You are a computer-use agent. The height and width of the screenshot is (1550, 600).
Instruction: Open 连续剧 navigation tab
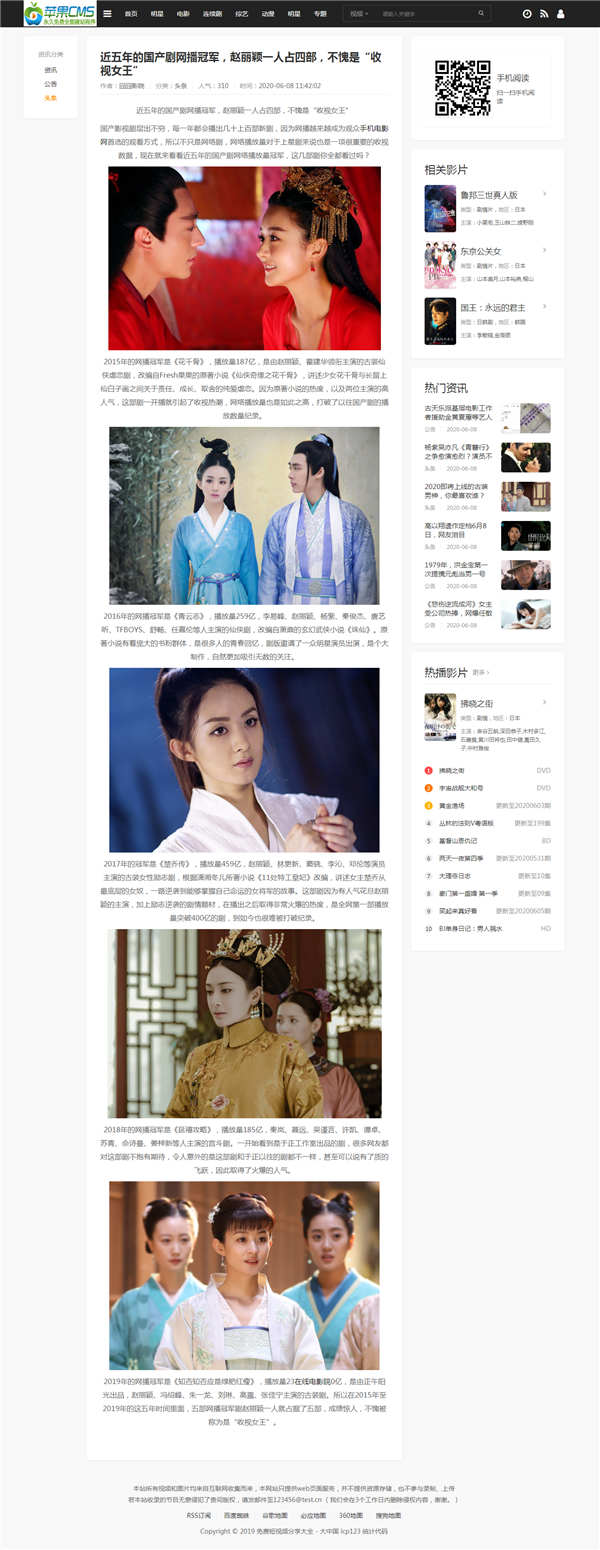[212, 14]
